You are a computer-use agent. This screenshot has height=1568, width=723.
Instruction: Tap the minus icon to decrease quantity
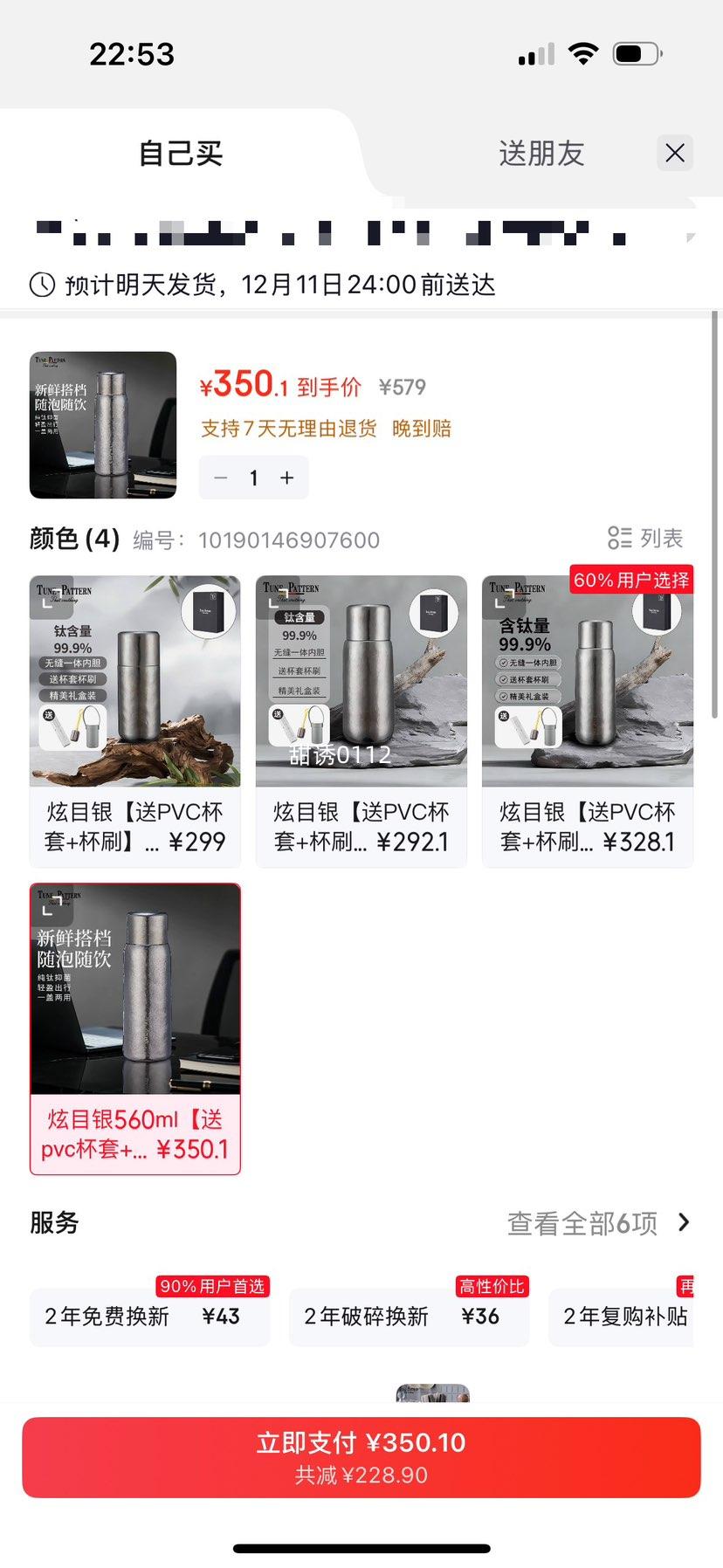pos(220,478)
